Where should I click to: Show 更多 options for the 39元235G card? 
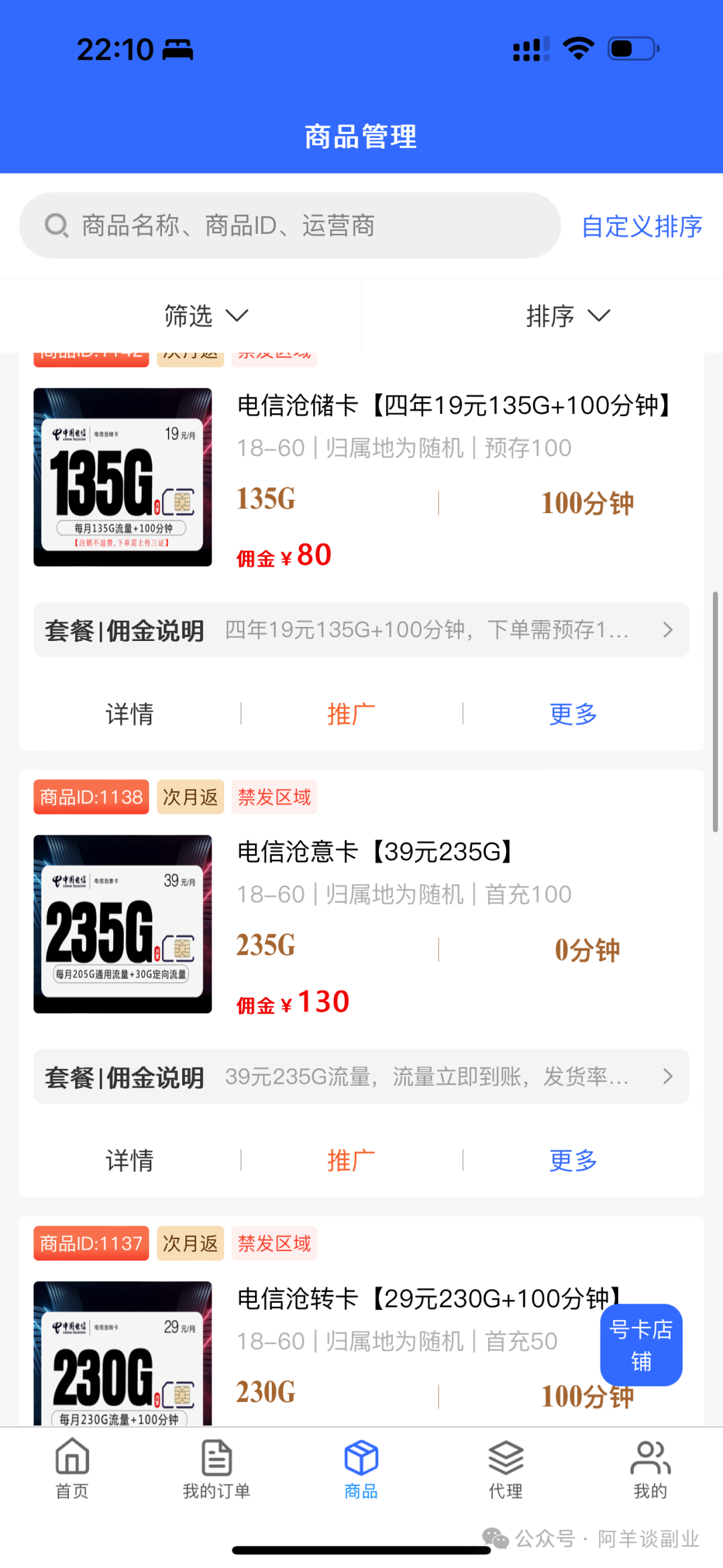[573, 1160]
